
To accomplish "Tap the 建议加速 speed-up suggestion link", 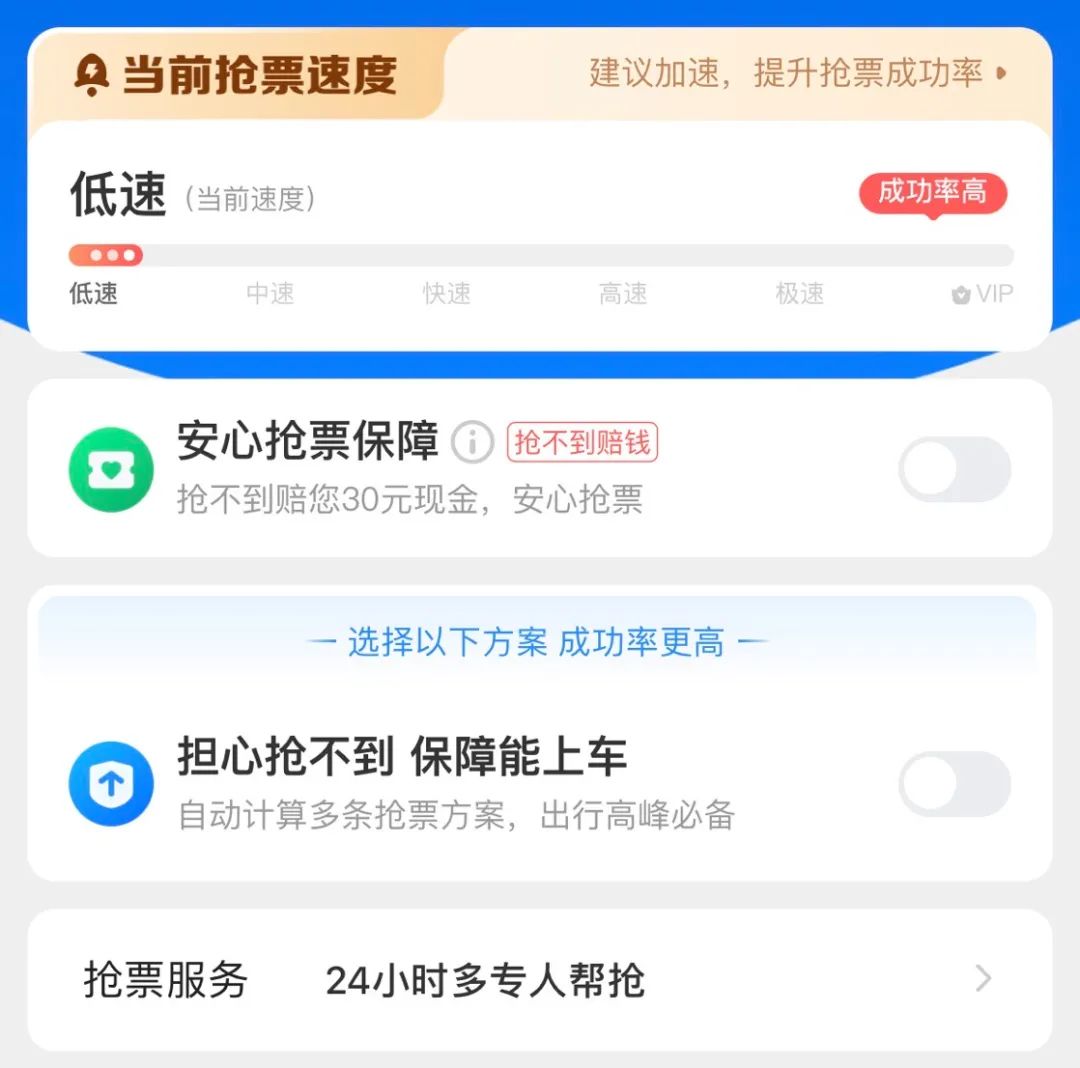I will click(797, 74).
